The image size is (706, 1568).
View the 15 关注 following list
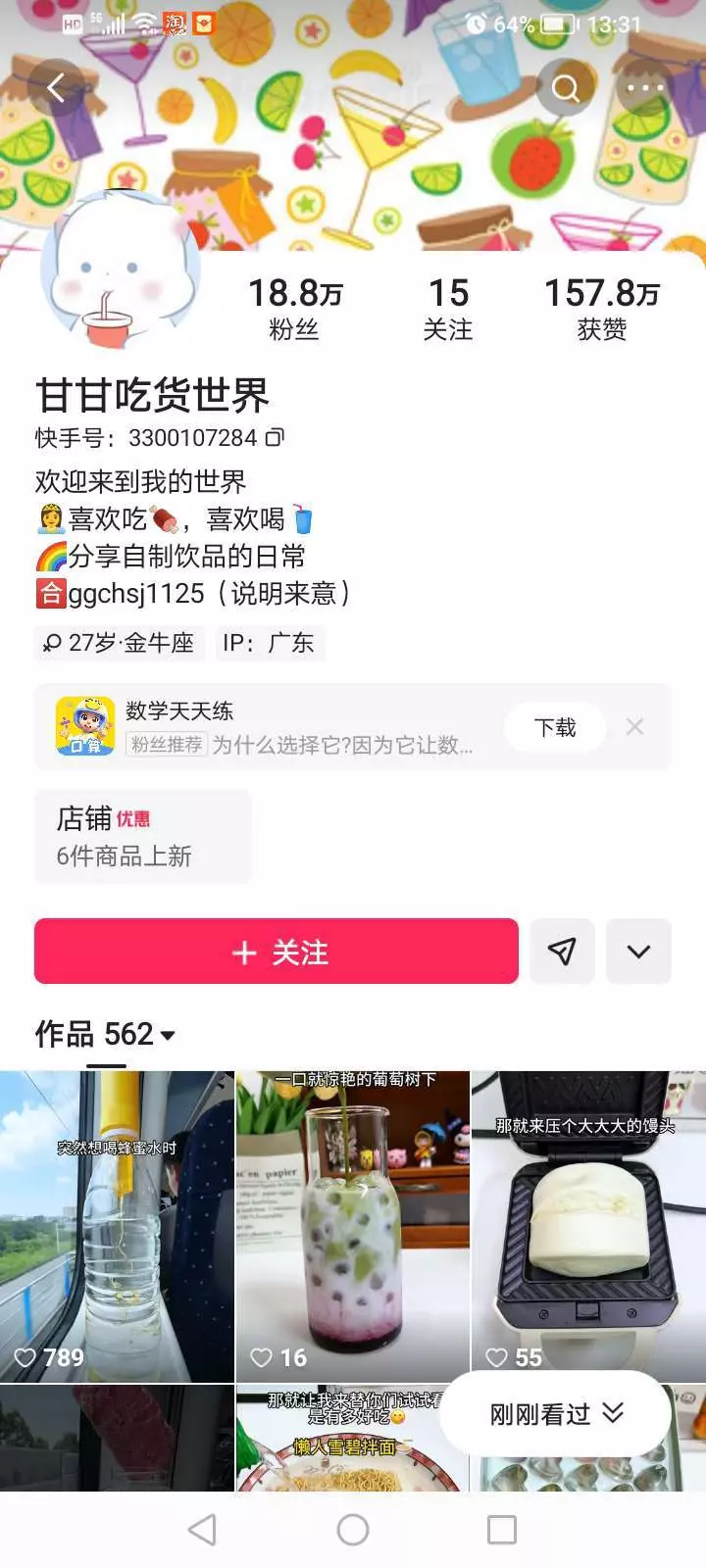tap(448, 308)
